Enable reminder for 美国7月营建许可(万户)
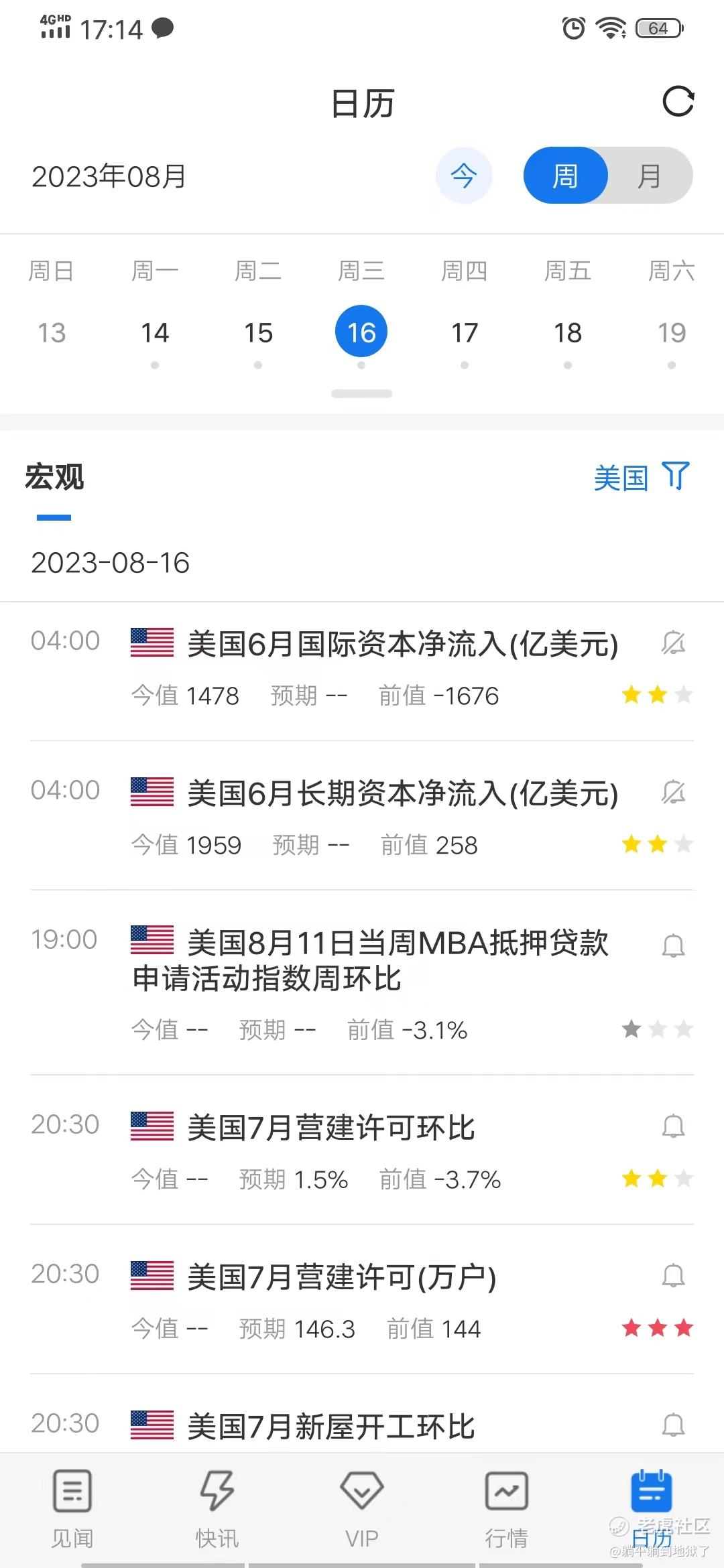Screen dimensions: 724x1568 (x=673, y=1276)
